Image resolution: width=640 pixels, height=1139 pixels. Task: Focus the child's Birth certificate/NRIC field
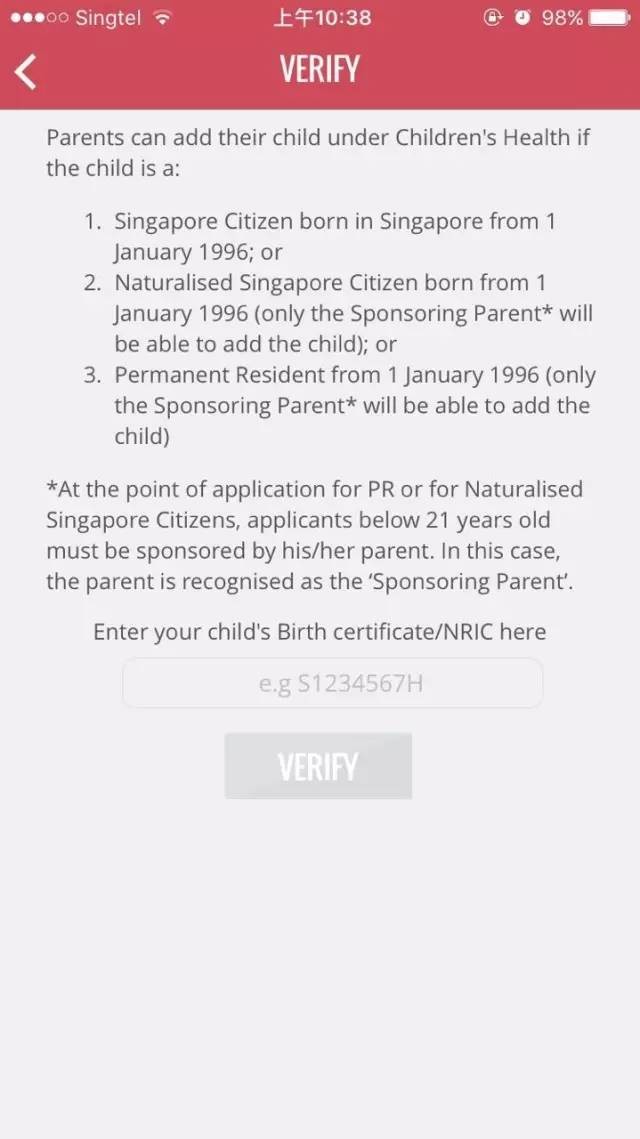tap(332, 684)
